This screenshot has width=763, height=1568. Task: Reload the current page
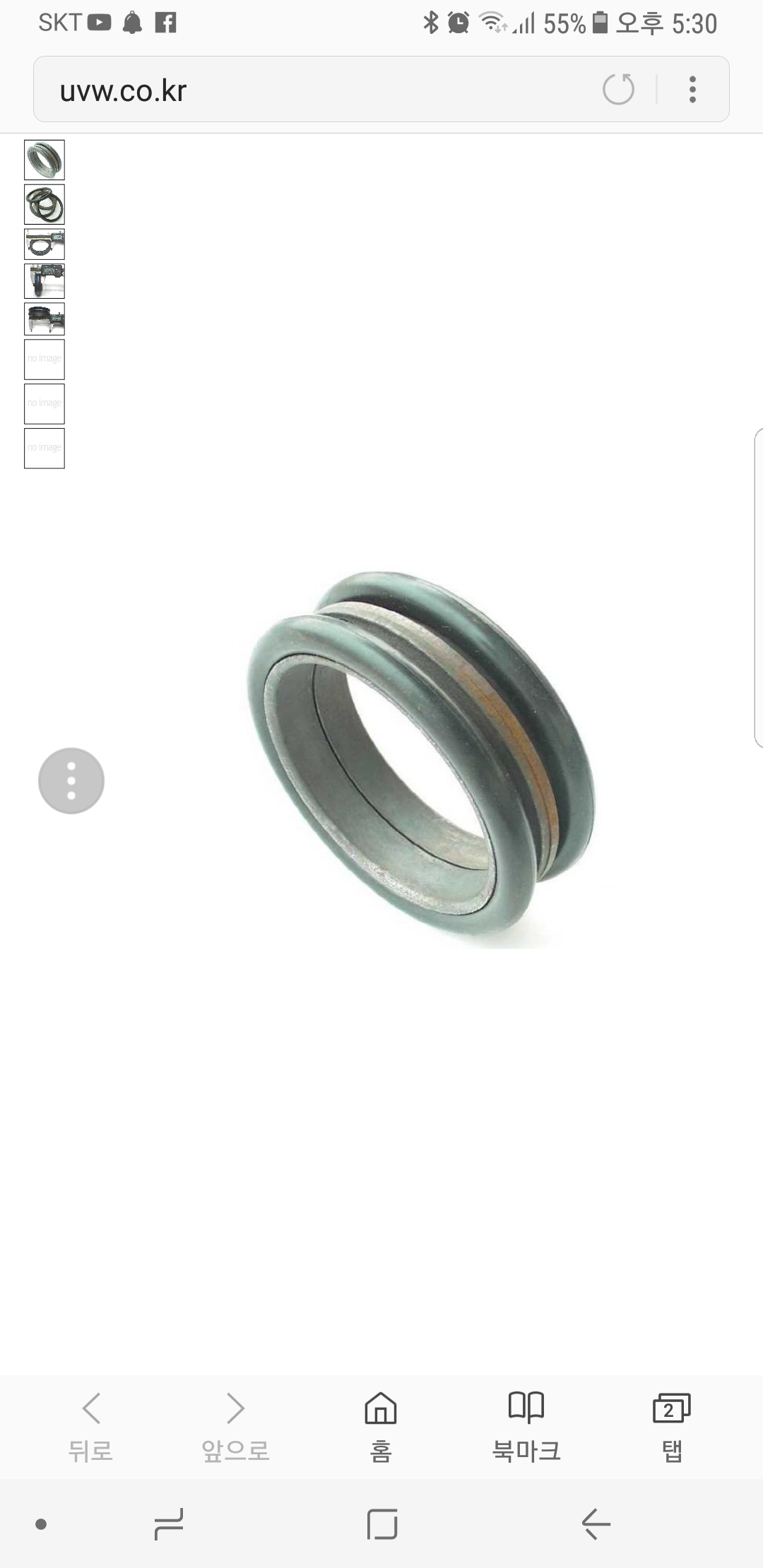click(x=618, y=90)
